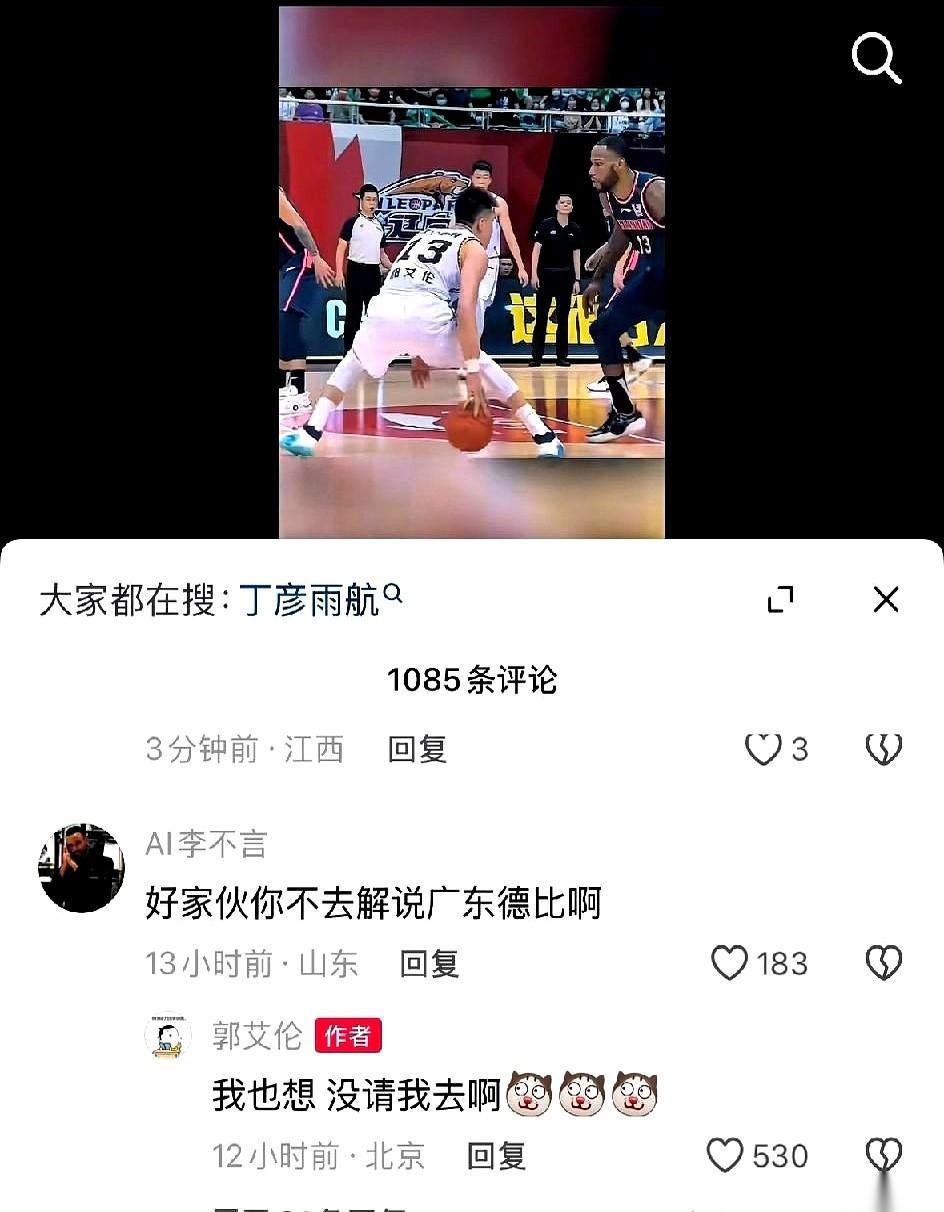Viewport: 944px width, 1212px height.
Task: Tap the 1085条评论 comment count header
Action: click(x=472, y=679)
